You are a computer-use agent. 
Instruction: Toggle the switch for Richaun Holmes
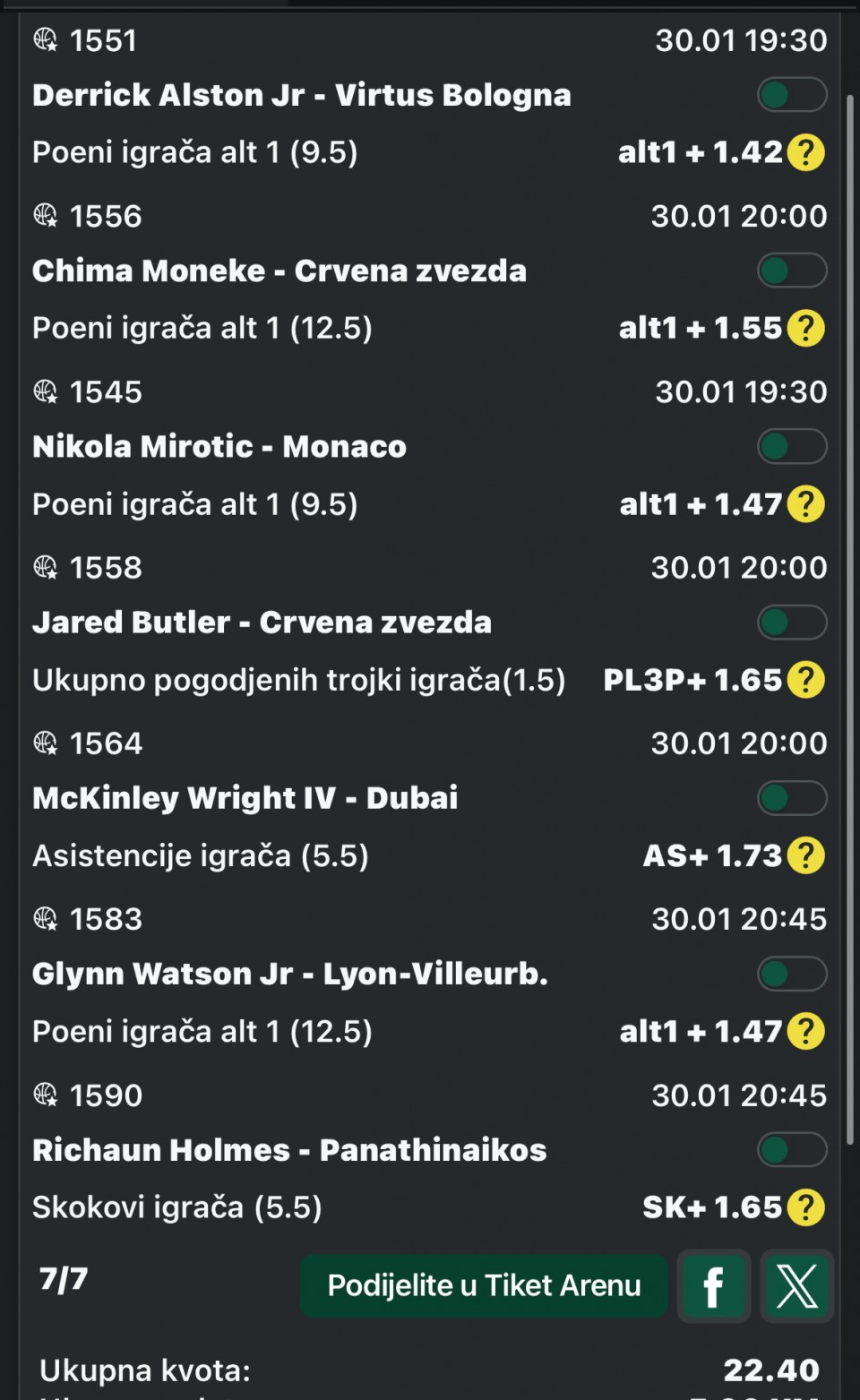(x=791, y=1150)
